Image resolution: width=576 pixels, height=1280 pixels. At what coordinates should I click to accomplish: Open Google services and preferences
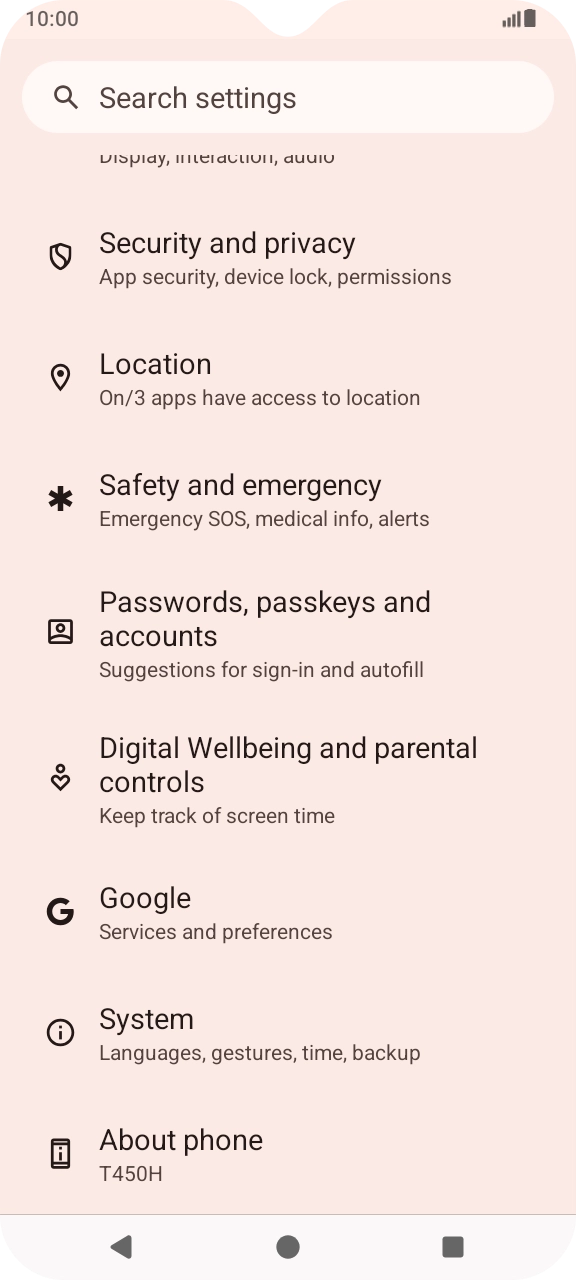288,912
